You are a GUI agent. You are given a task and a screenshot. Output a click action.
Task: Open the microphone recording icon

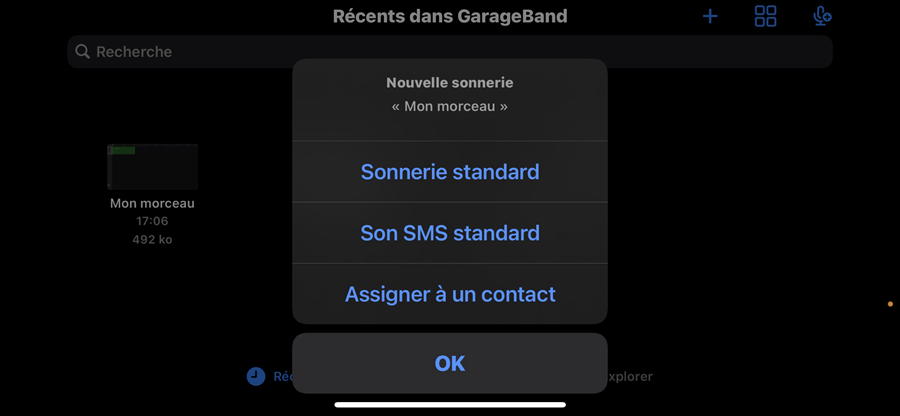pyautogui.click(x=822, y=16)
